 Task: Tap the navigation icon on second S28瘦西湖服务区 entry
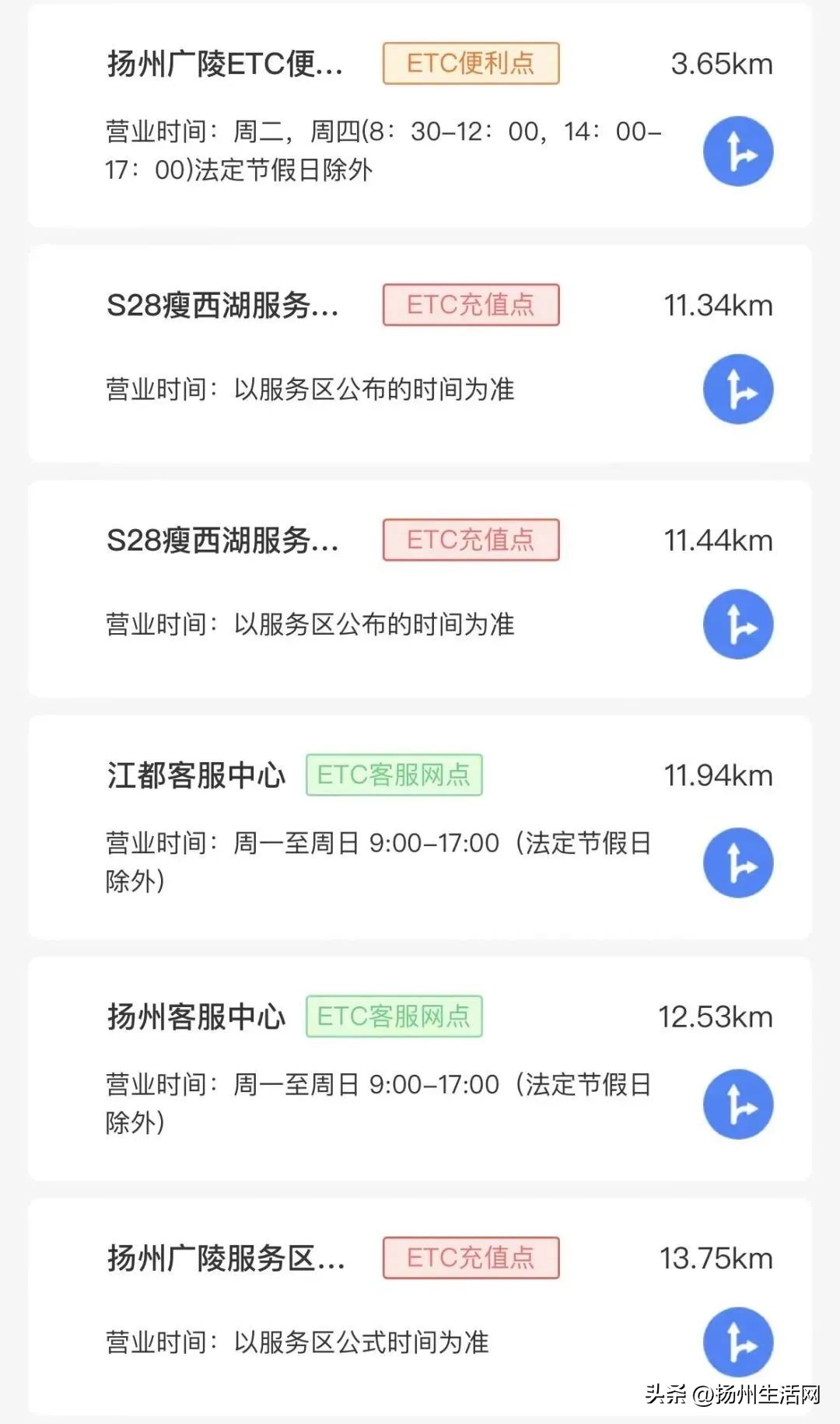coord(737,624)
